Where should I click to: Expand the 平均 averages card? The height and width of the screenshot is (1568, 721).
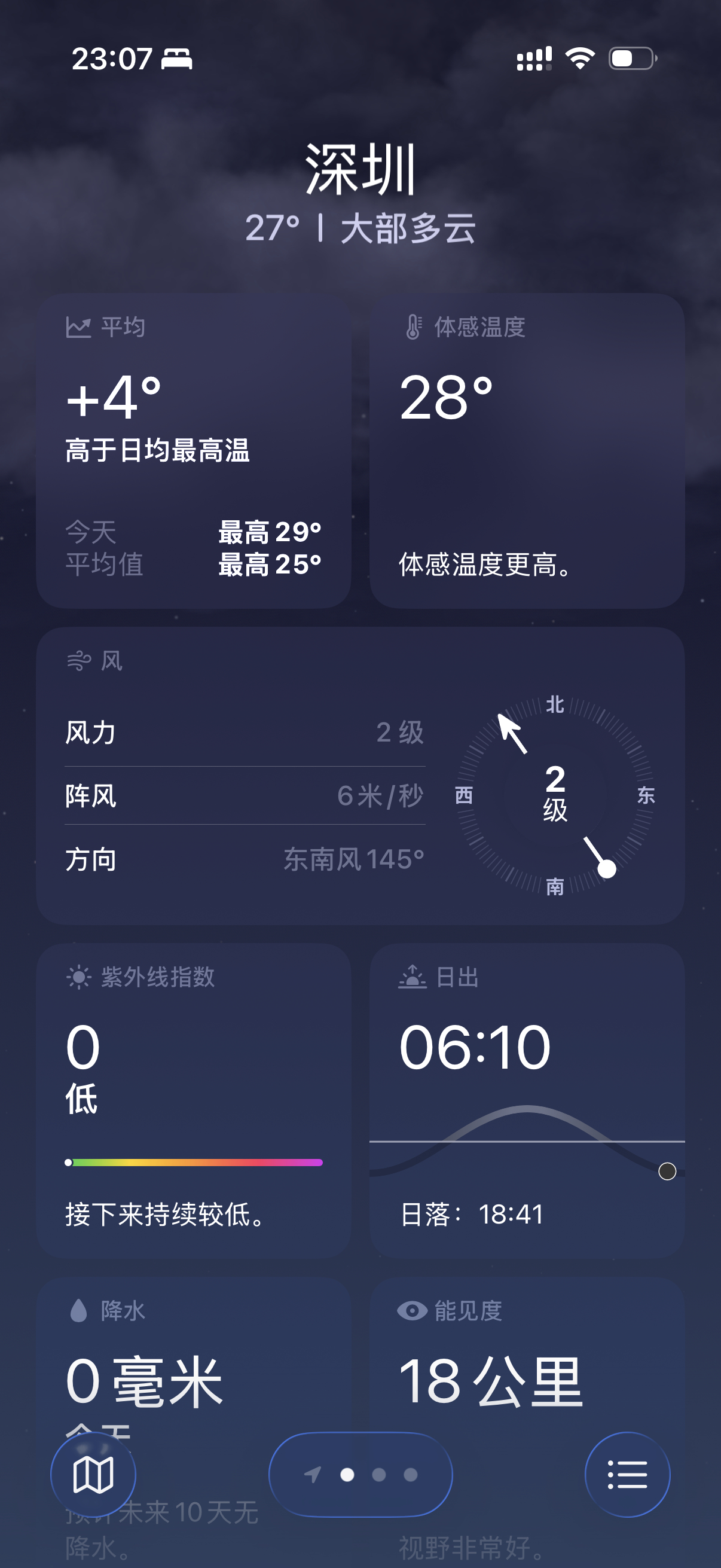[x=195, y=450]
